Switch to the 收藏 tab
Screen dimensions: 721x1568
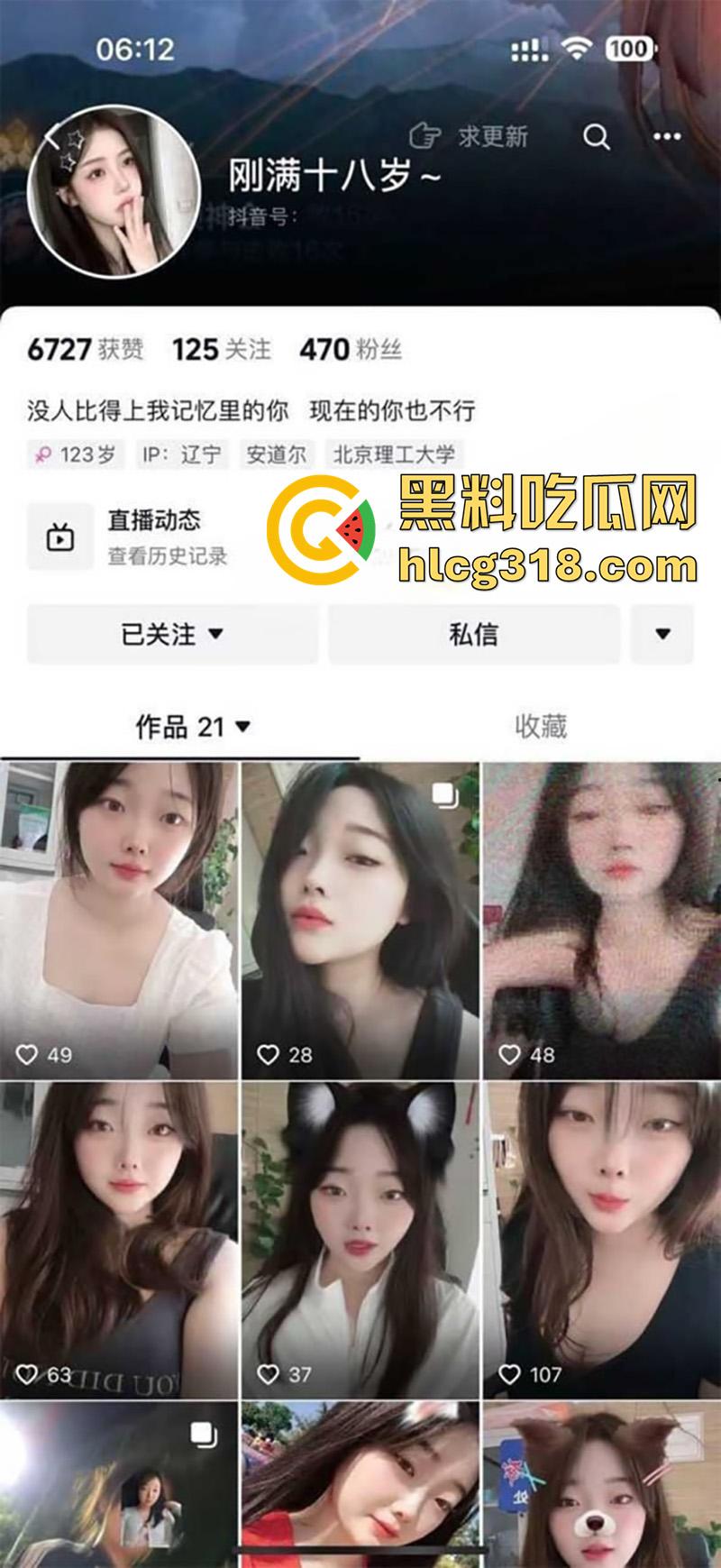(x=540, y=726)
